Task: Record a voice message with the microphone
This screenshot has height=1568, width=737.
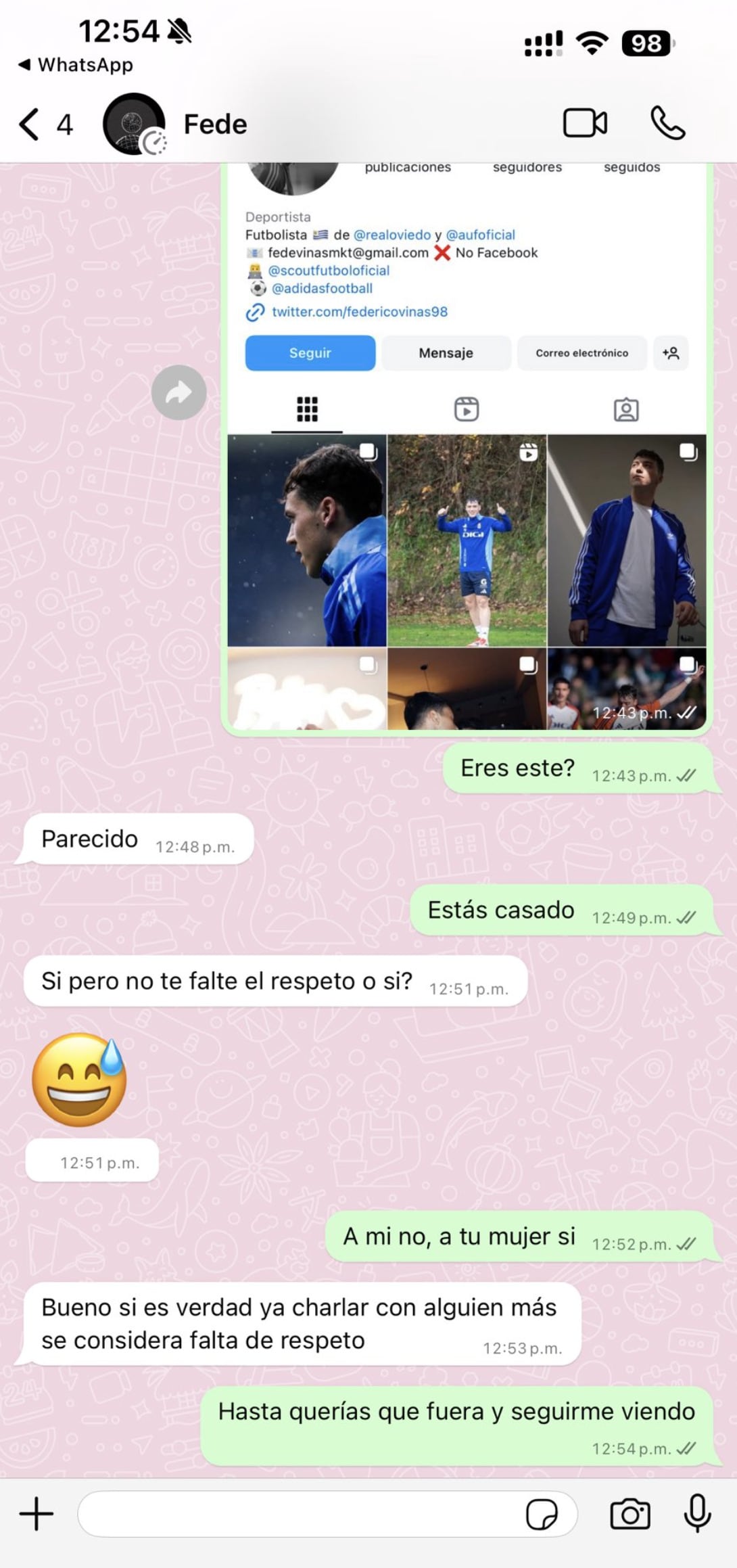Action: (698, 1513)
